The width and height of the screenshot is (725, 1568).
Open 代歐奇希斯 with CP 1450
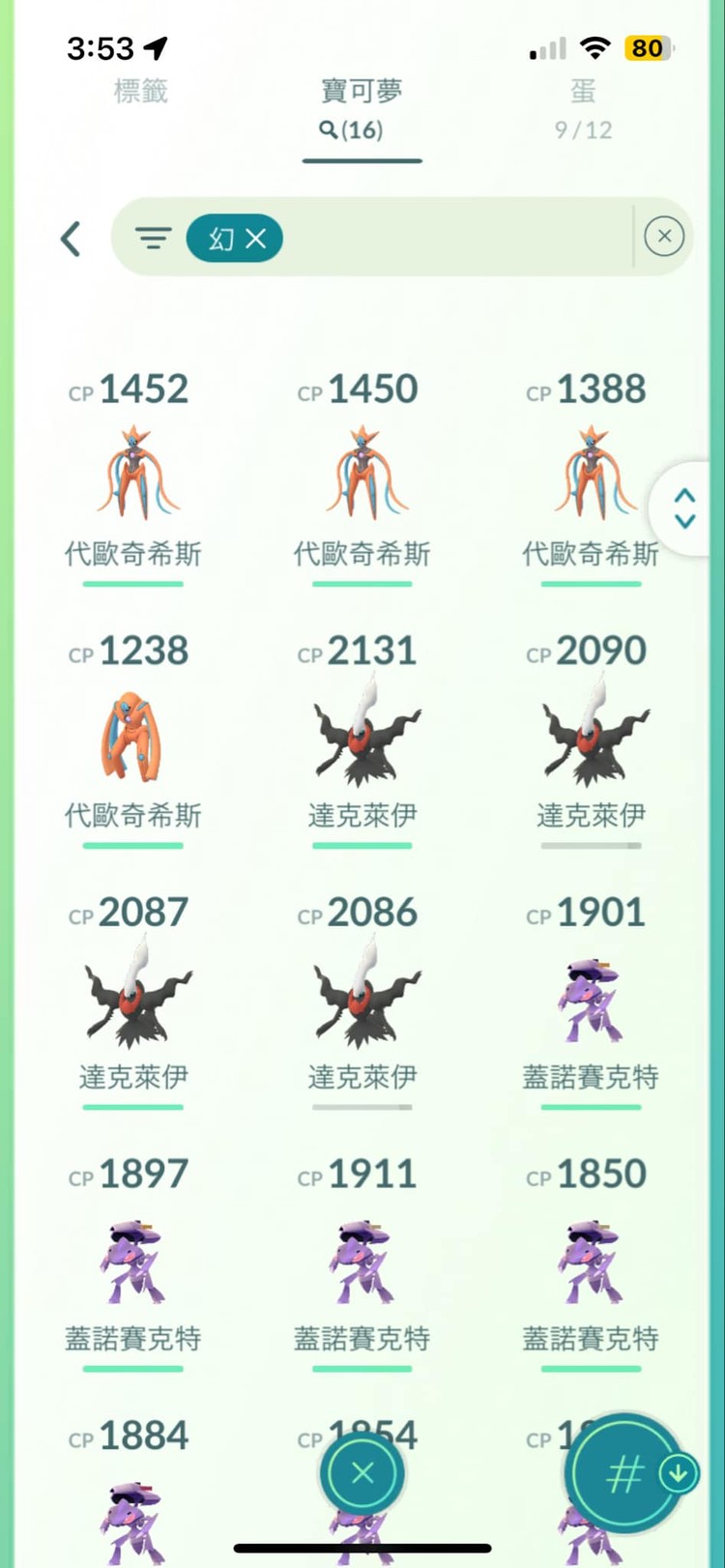[362, 476]
